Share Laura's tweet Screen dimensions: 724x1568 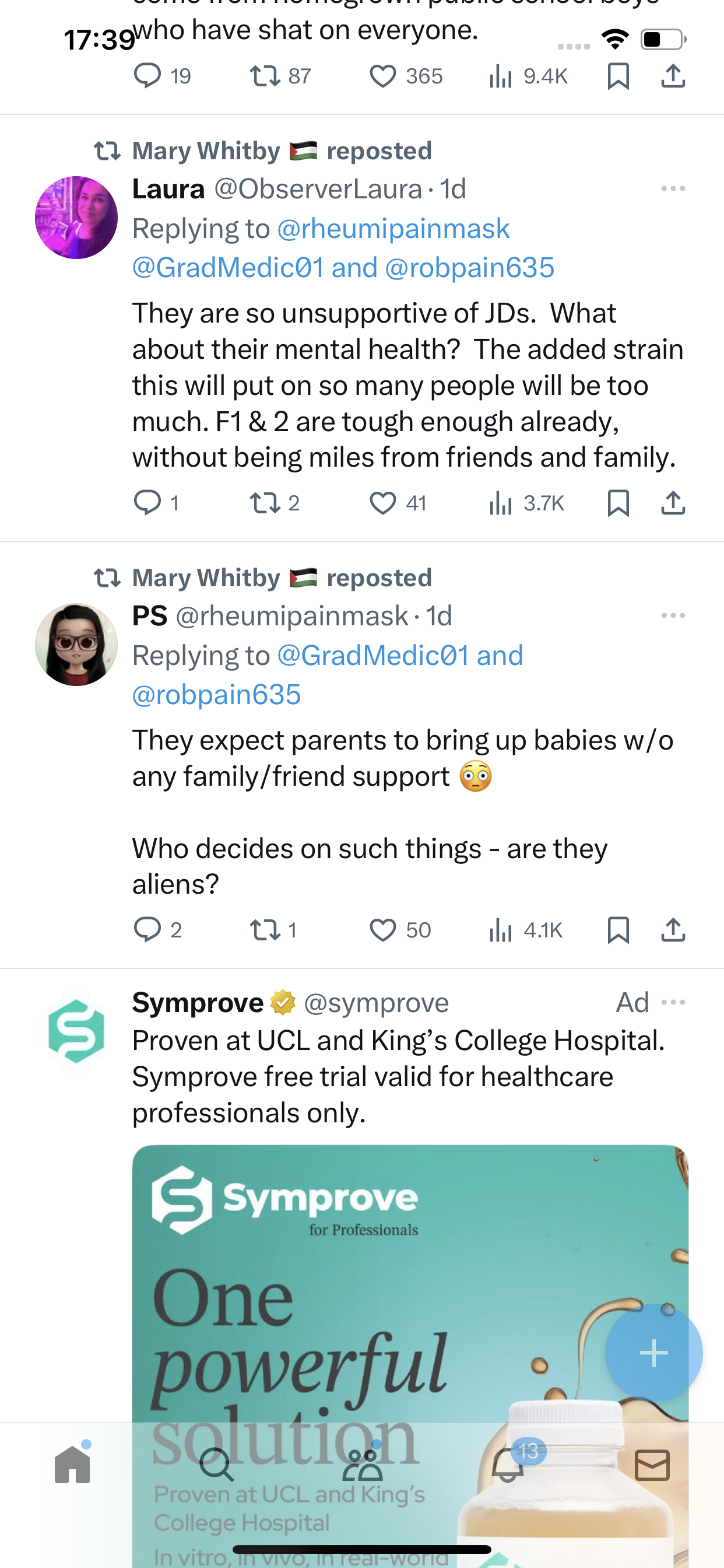[673, 503]
